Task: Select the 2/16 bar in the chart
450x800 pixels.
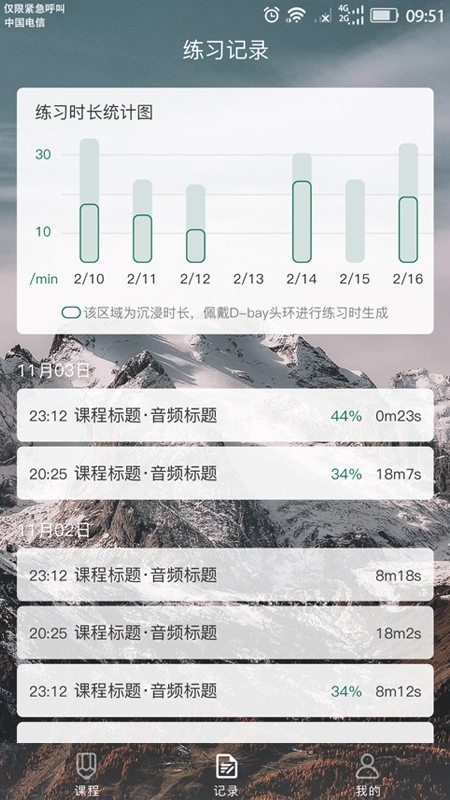Action: coord(408,203)
